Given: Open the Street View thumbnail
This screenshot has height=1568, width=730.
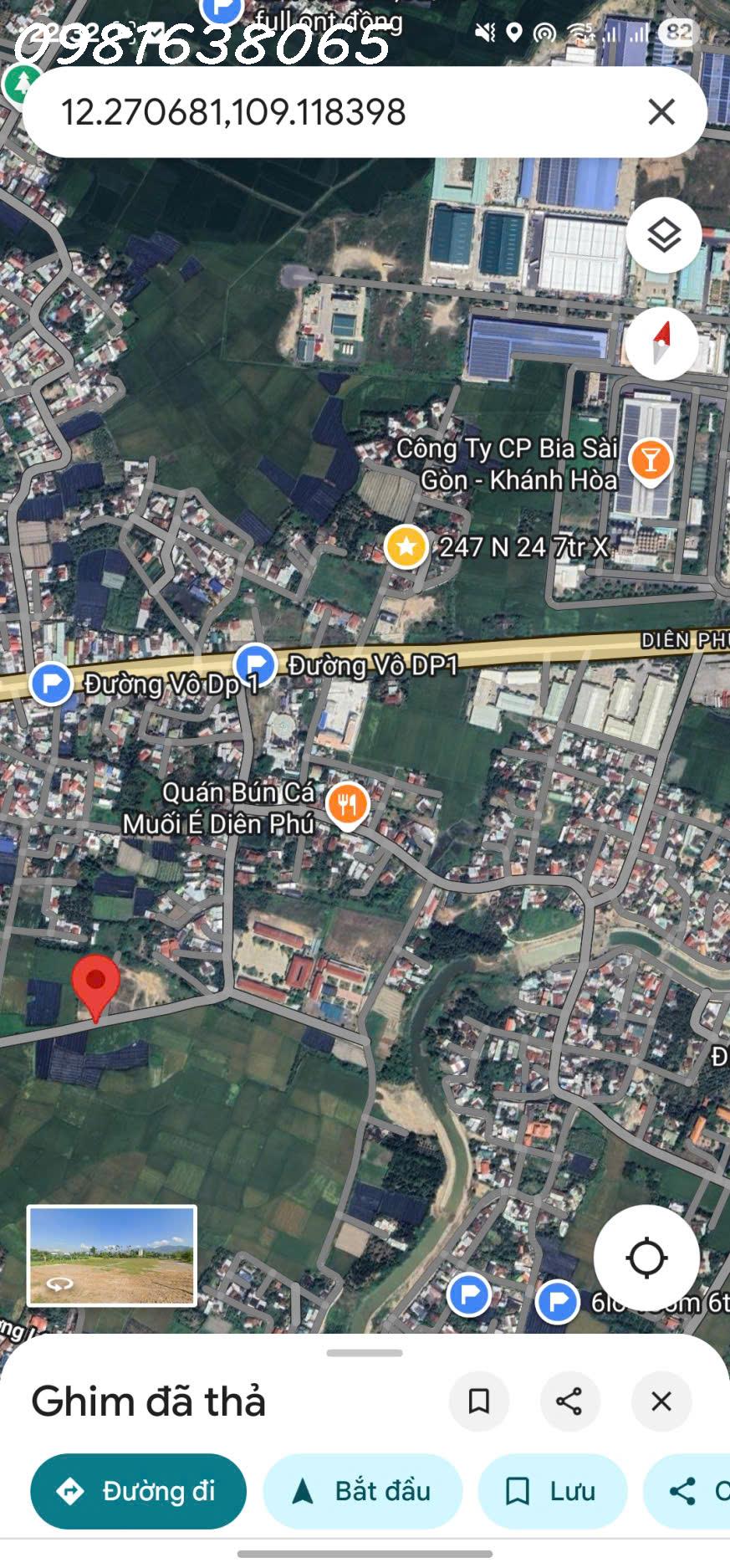Looking at the screenshot, I should click(112, 1255).
